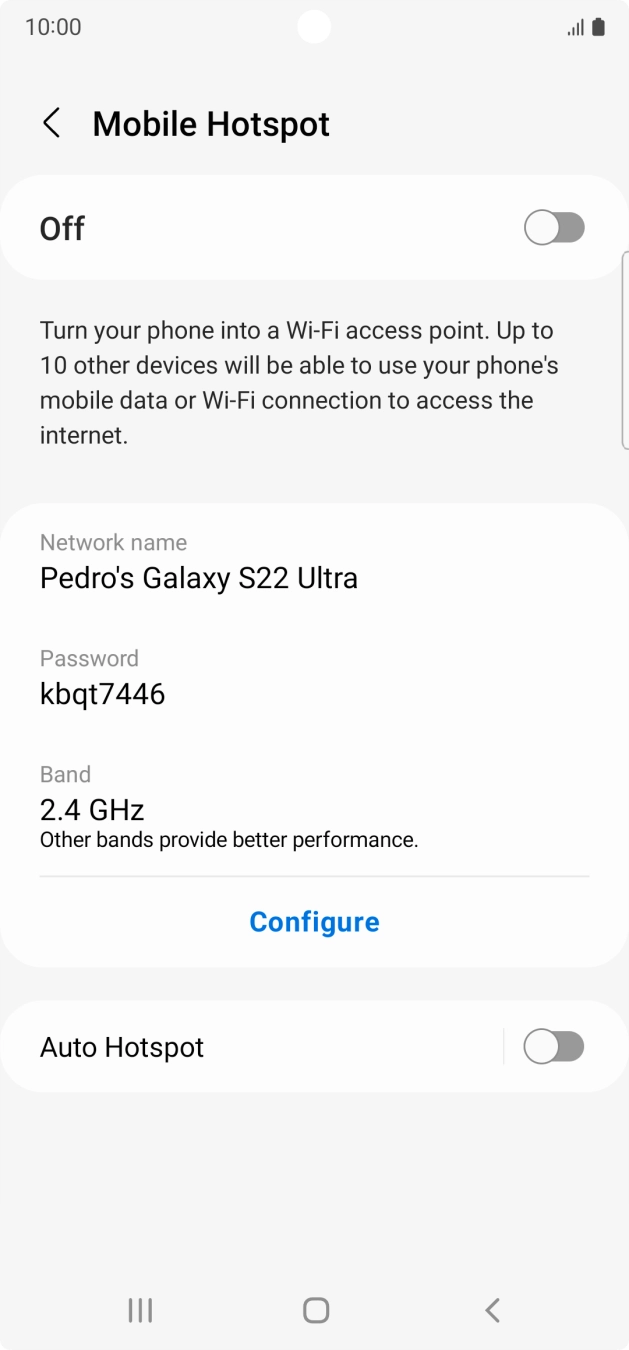Open recent apps from navigation bar
Image resolution: width=629 pixels, height=1350 pixels.
pos(140,1310)
